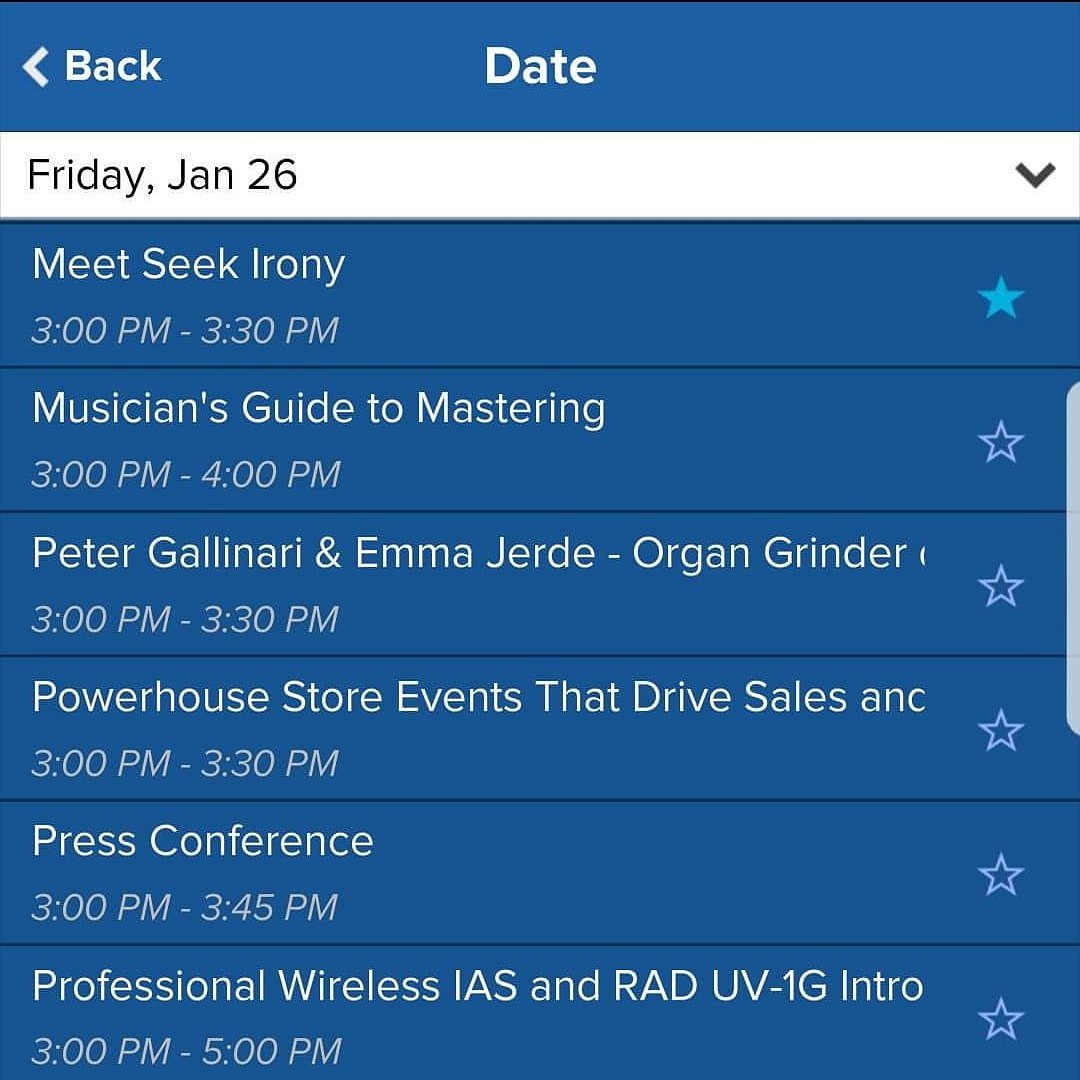Star the Powerhouse Store Events session
This screenshot has width=1080, height=1080.
click(1000, 731)
